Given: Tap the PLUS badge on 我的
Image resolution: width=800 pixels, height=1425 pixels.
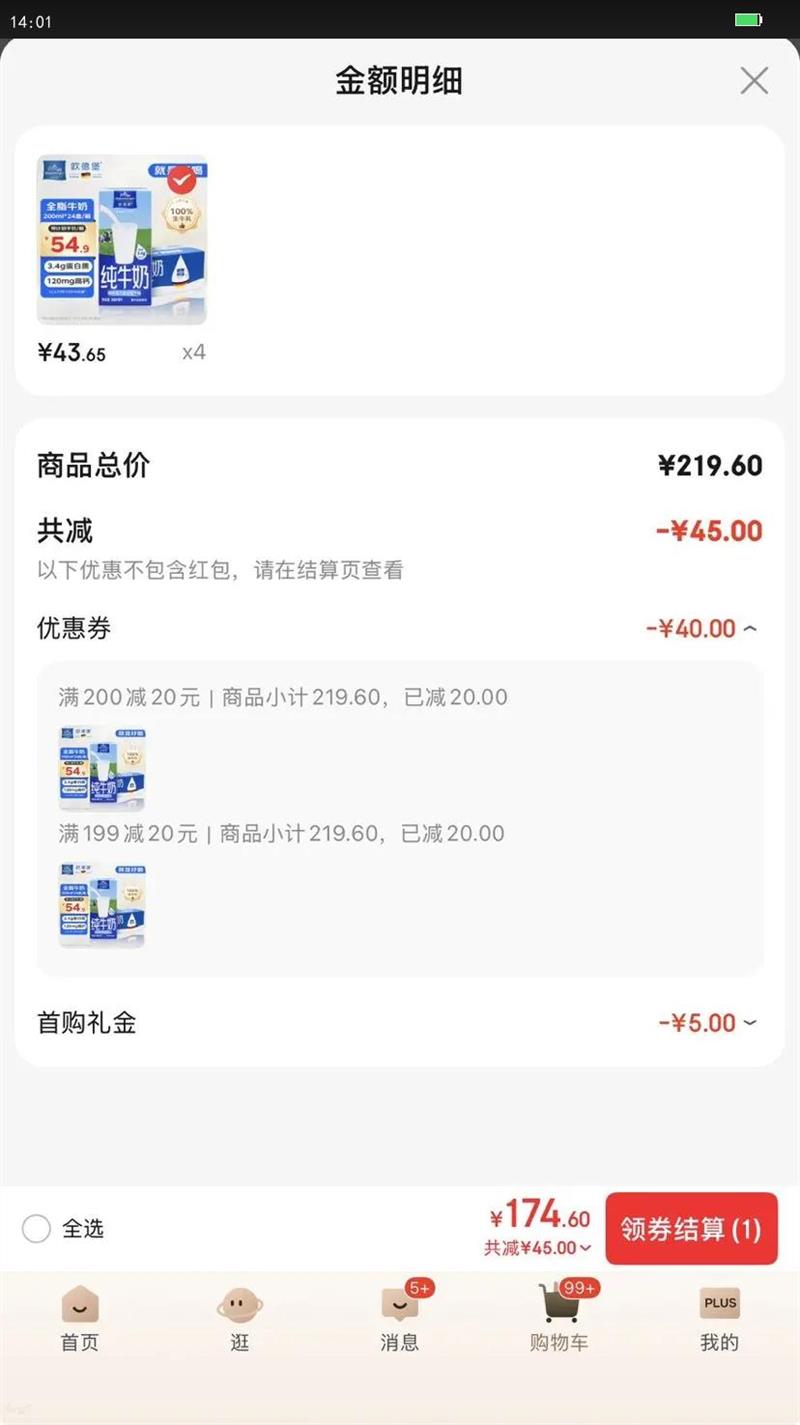Looking at the screenshot, I should click(720, 1302).
